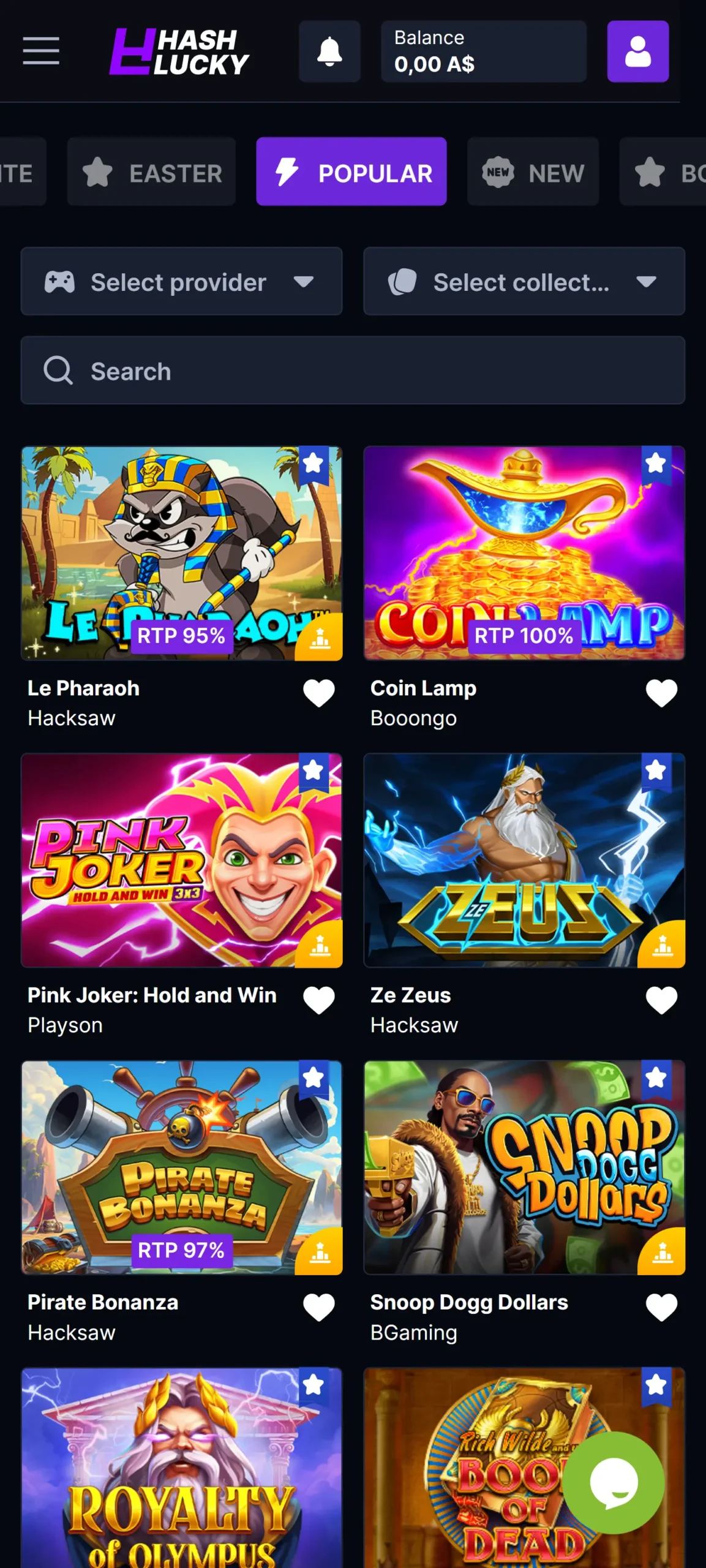
Task: Open the hamburger menu
Action: click(x=41, y=51)
